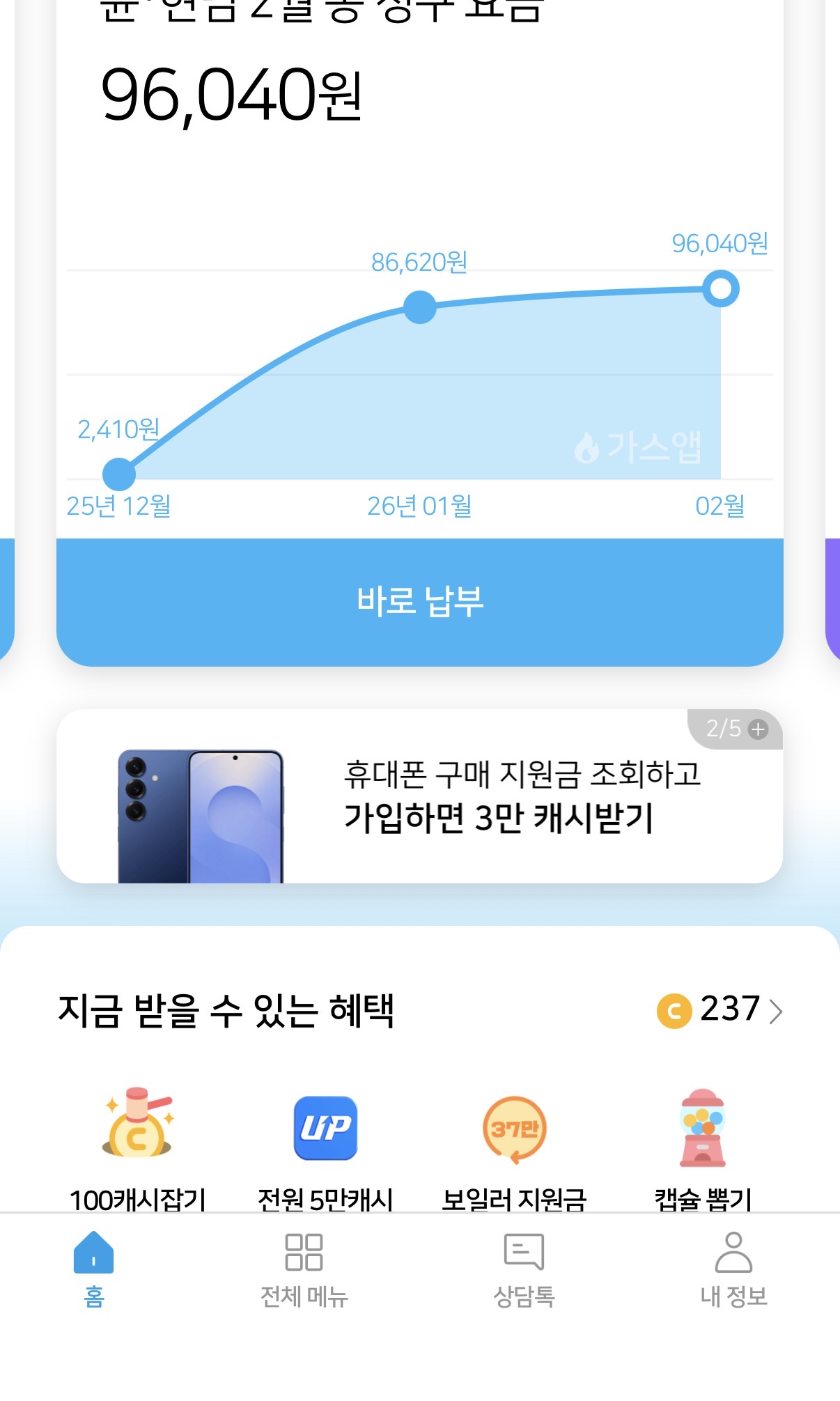Expand the 2/5 banner list plus icon
The width and height of the screenshot is (840, 1401).
pos(757,729)
